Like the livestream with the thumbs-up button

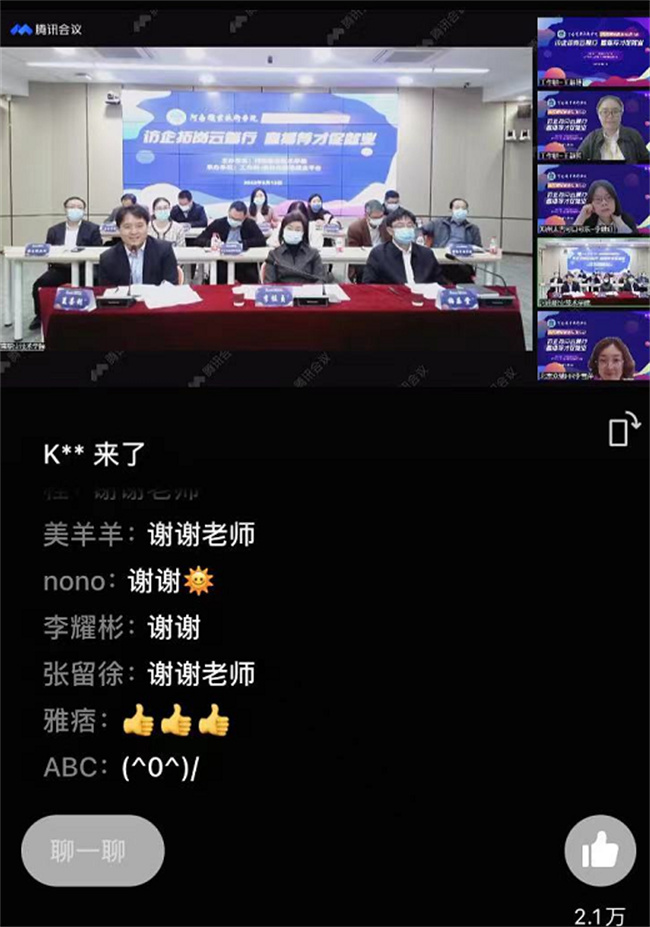coord(600,852)
